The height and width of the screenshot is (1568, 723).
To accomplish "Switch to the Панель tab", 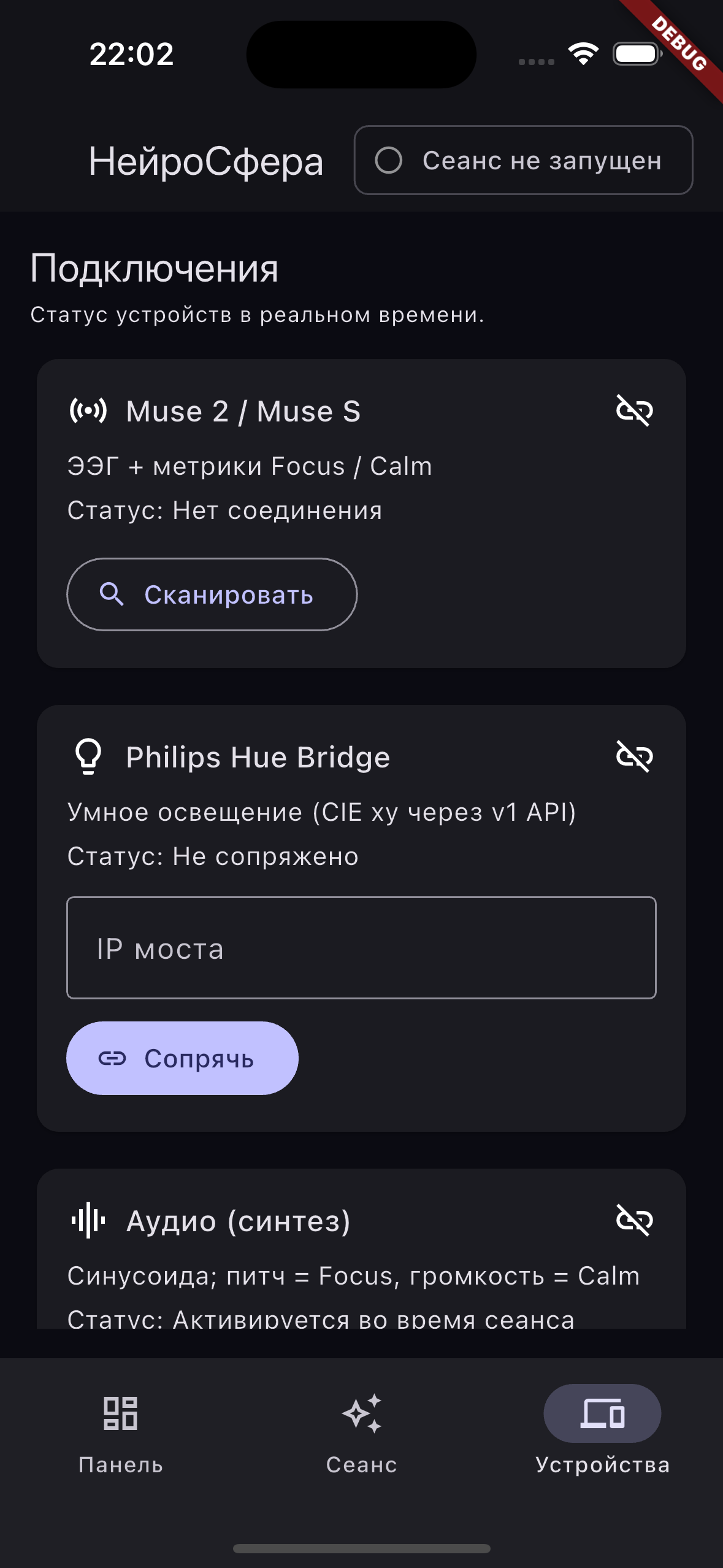I will point(120,1435).
